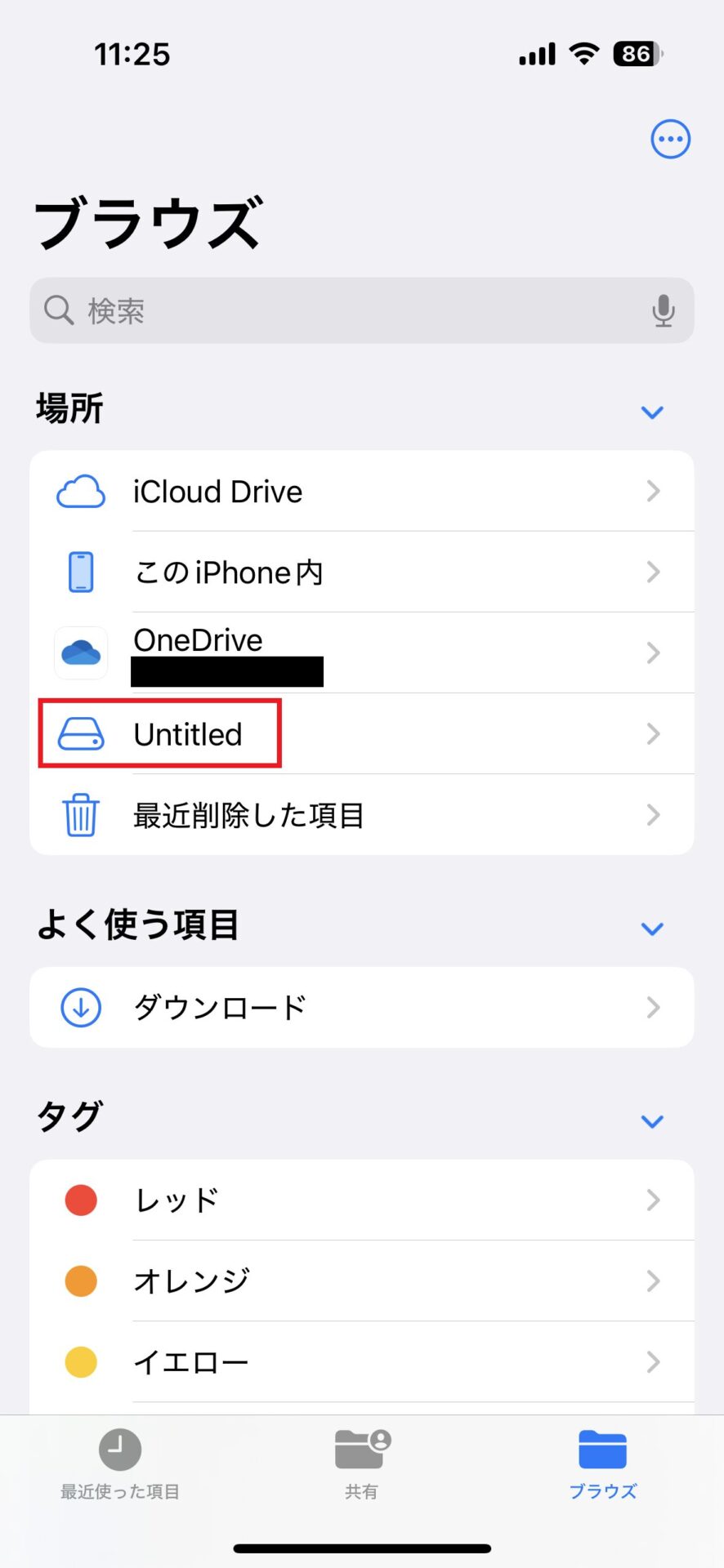Open the ダウンロード folder
This screenshot has height=1568, width=724.
[362, 1007]
